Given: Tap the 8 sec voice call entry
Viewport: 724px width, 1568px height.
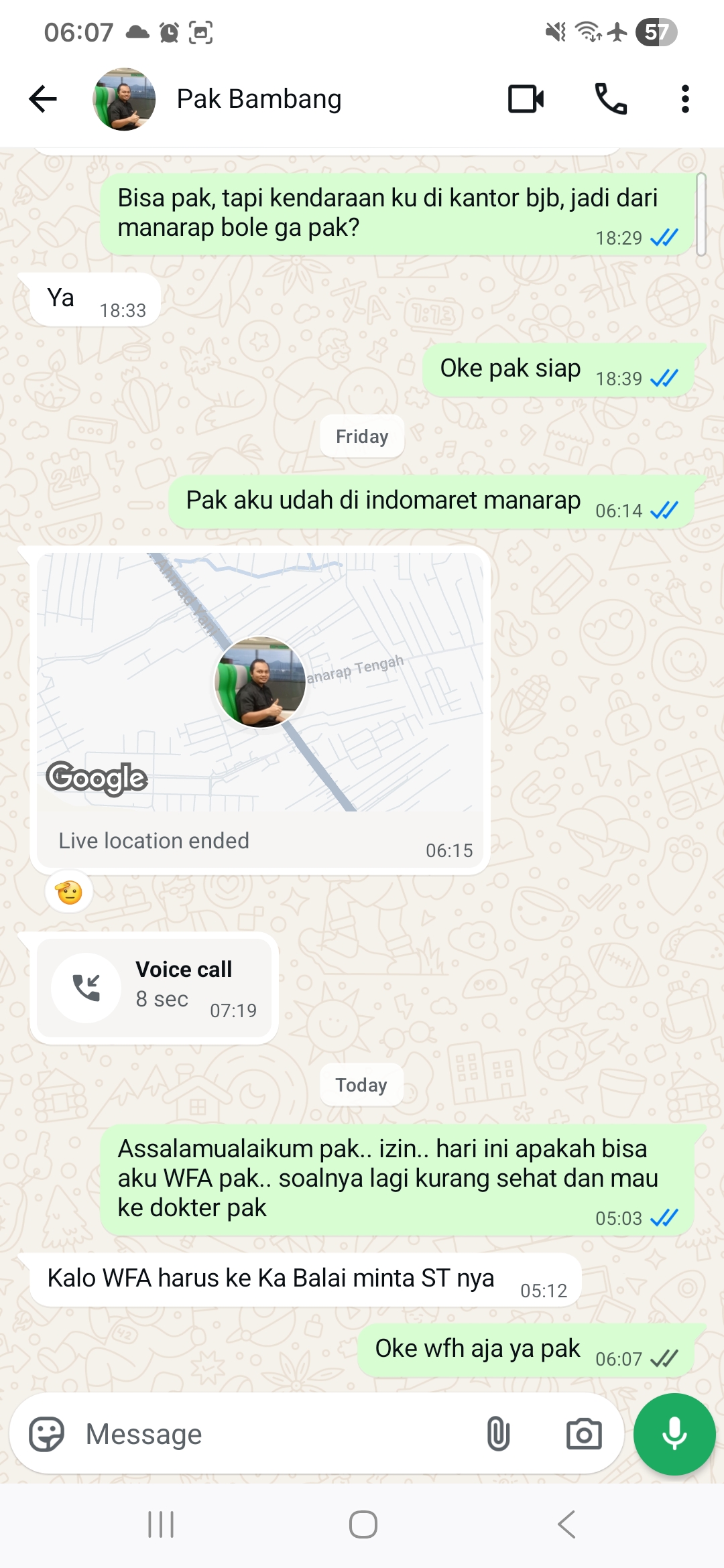Looking at the screenshot, I should pos(154,988).
